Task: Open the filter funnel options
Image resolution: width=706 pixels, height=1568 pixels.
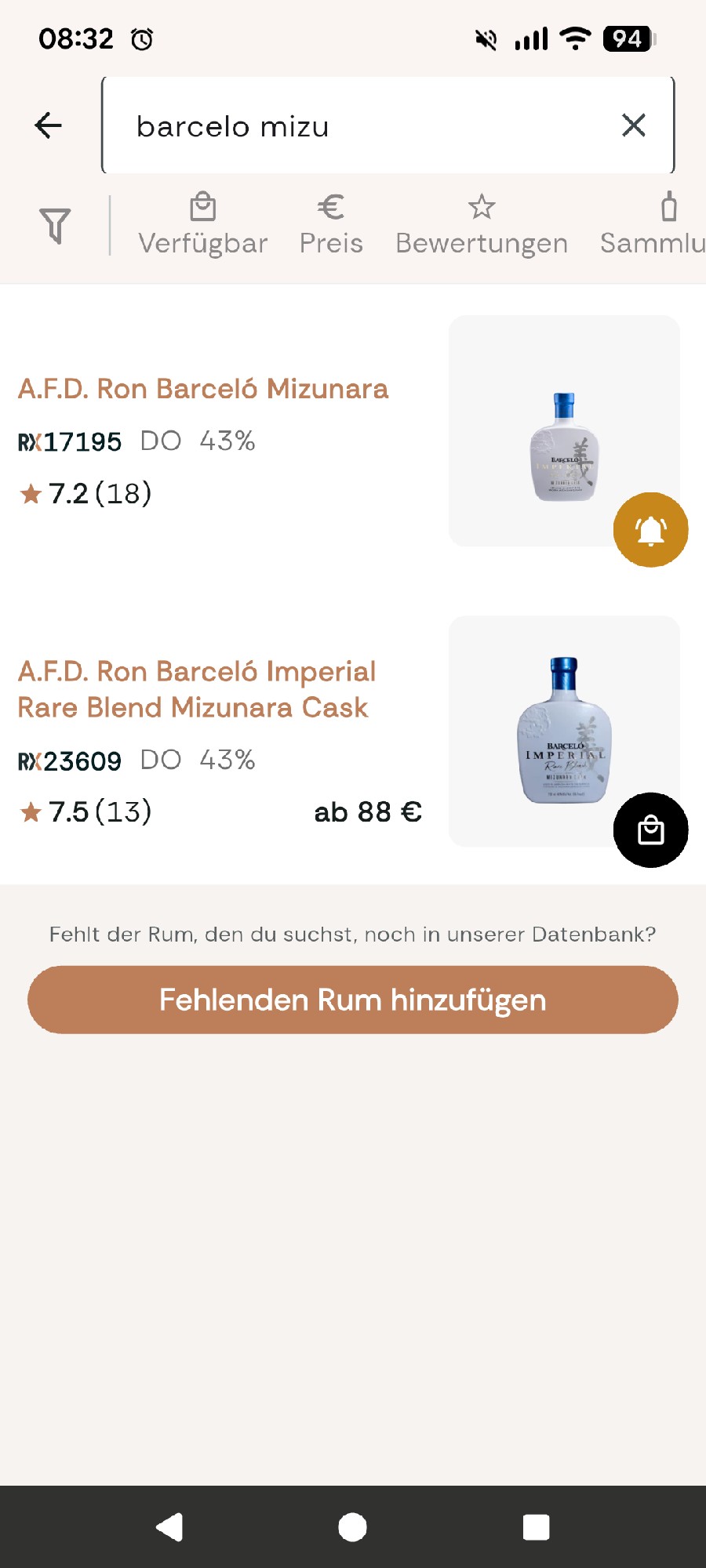Action: (x=55, y=226)
